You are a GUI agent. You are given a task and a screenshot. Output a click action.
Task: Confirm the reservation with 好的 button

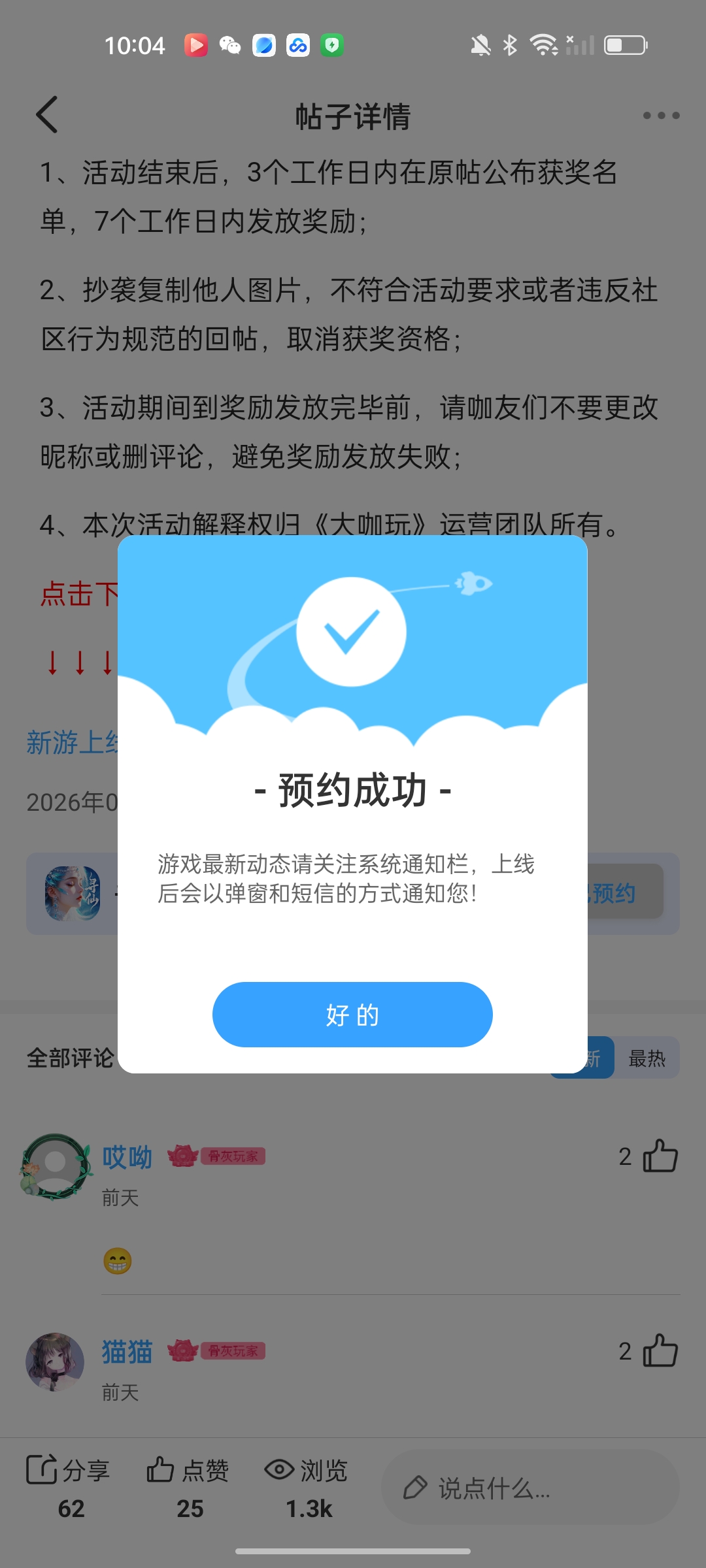click(x=352, y=1014)
